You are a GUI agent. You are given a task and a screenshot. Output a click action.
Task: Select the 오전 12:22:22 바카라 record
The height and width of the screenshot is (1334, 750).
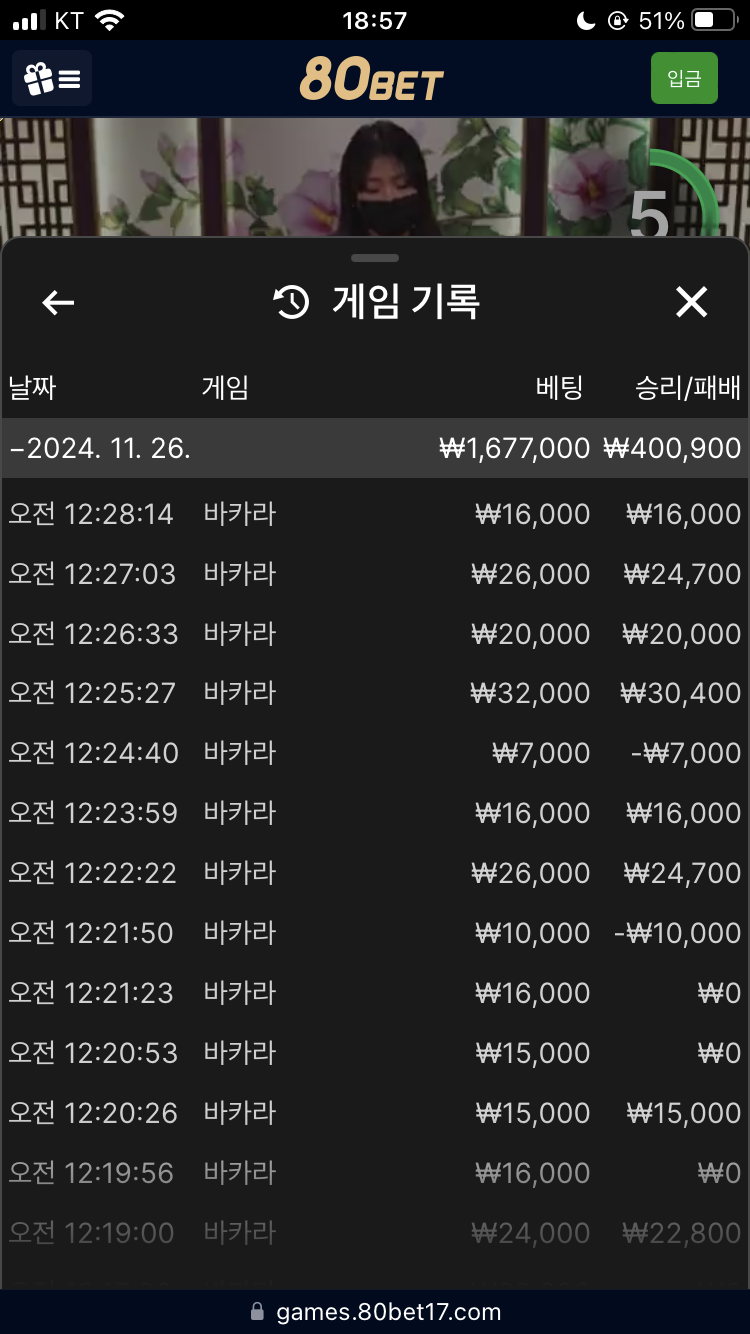point(375,873)
